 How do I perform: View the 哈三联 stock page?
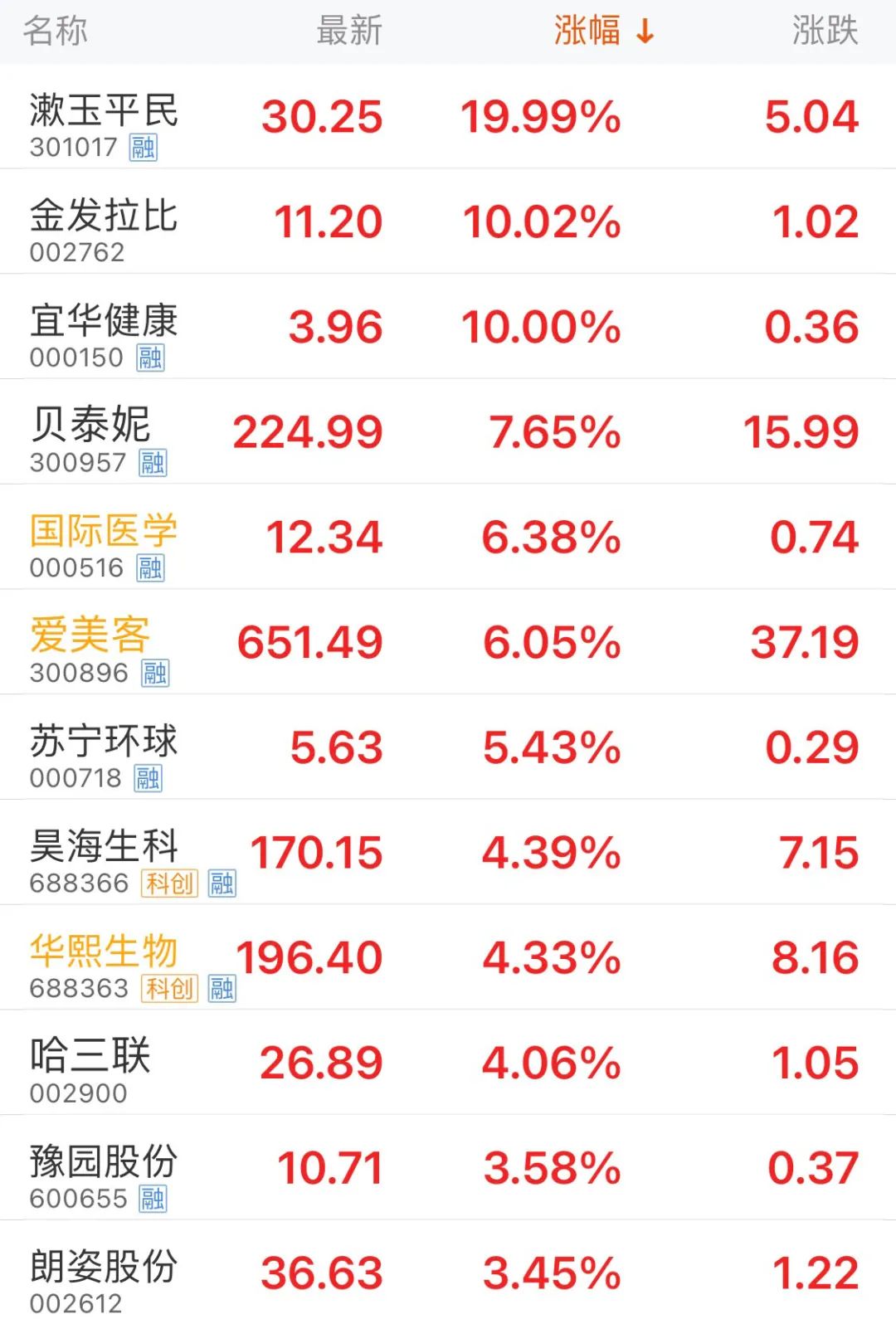[x=90, y=1058]
